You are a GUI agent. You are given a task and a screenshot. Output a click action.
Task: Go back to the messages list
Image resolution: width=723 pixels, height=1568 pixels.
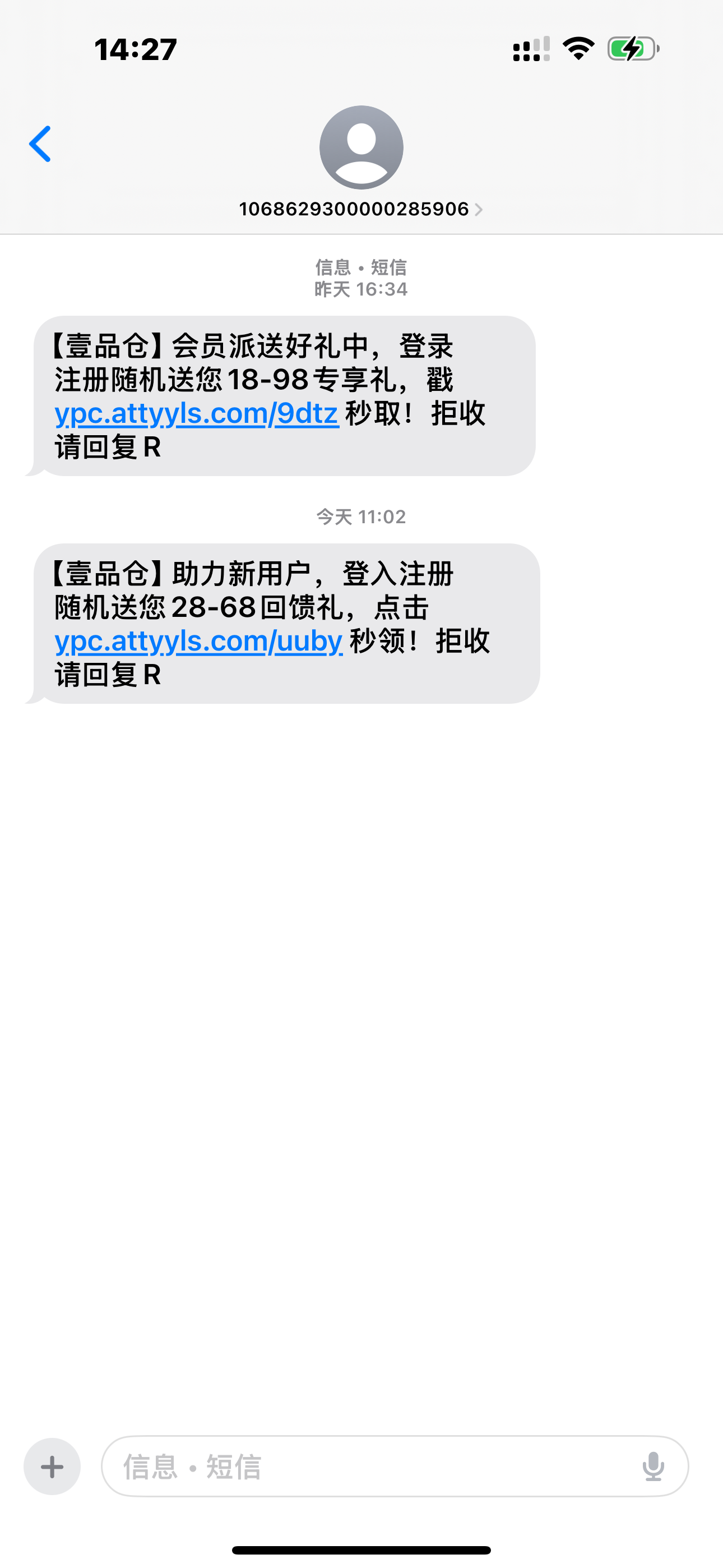click(x=40, y=144)
